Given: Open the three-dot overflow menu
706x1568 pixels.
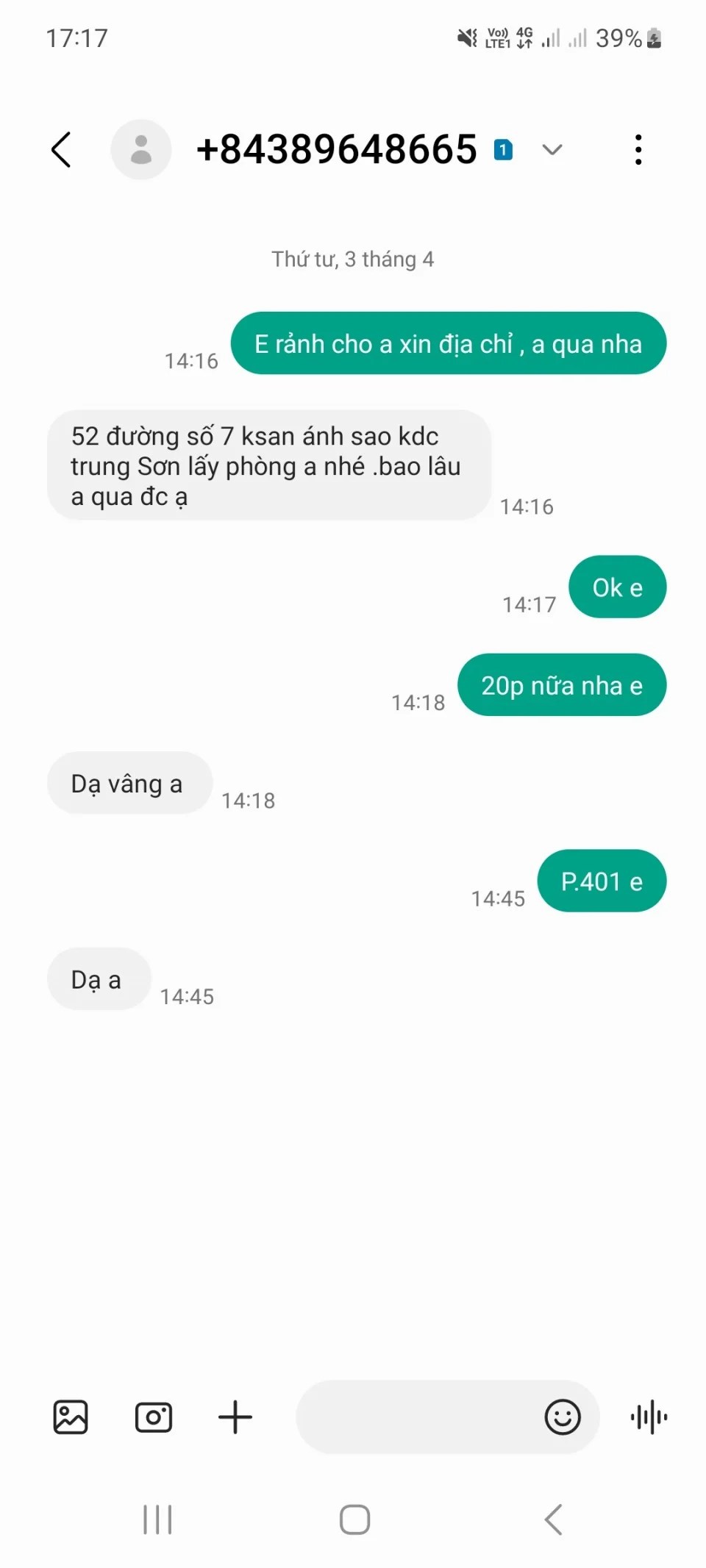Looking at the screenshot, I should click(x=638, y=150).
